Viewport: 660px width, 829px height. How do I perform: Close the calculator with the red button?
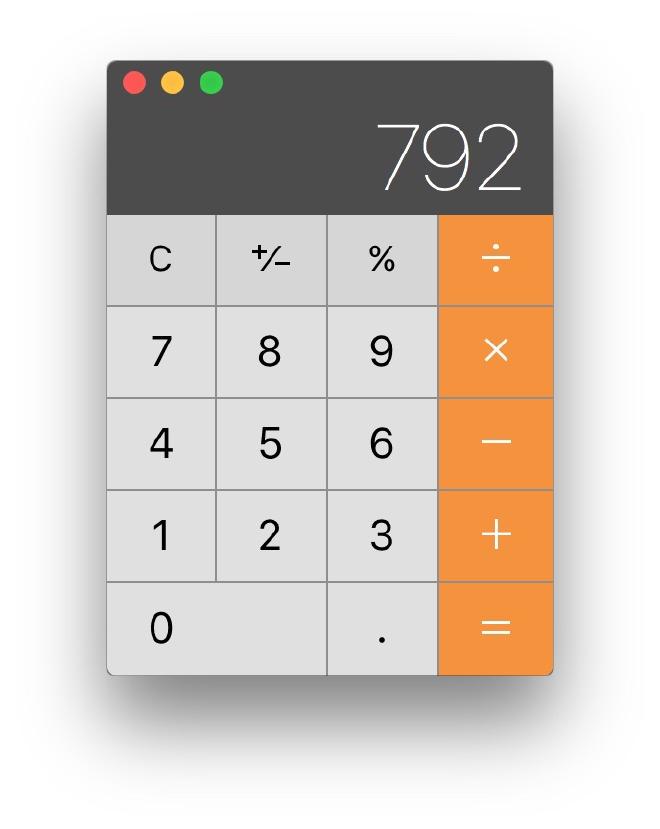point(134,83)
